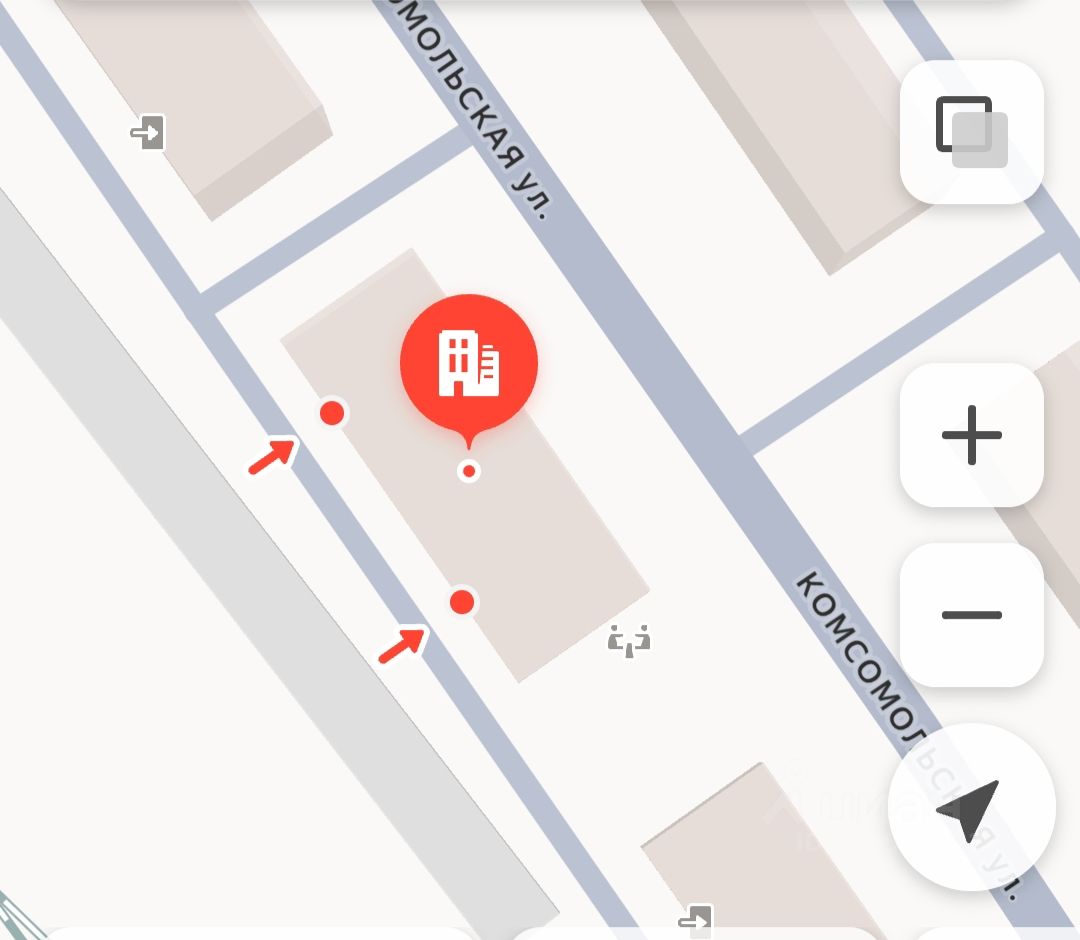The image size is (1080, 940).
Task: Open the map layers button
Action: pyautogui.click(x=971, y=132)
